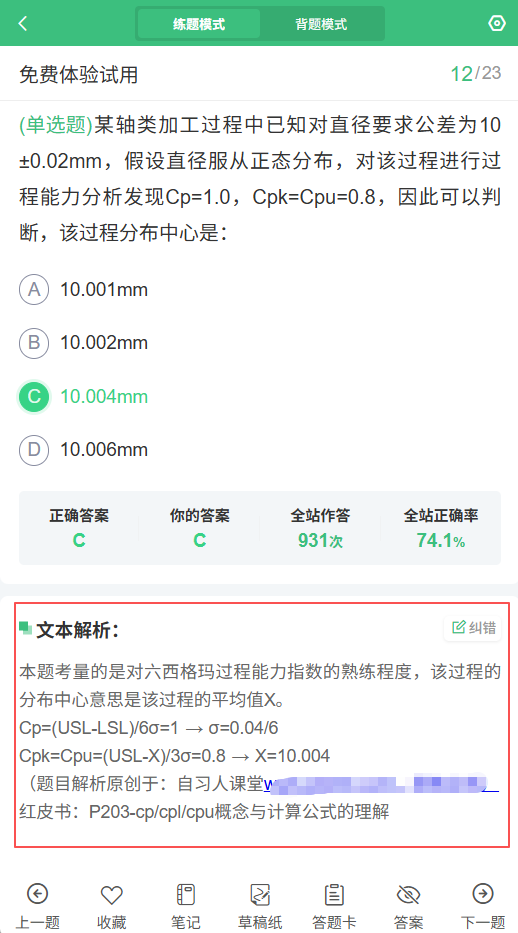Add this question to 收藏
Screen dimensions: 518x933
coord(111,906)
